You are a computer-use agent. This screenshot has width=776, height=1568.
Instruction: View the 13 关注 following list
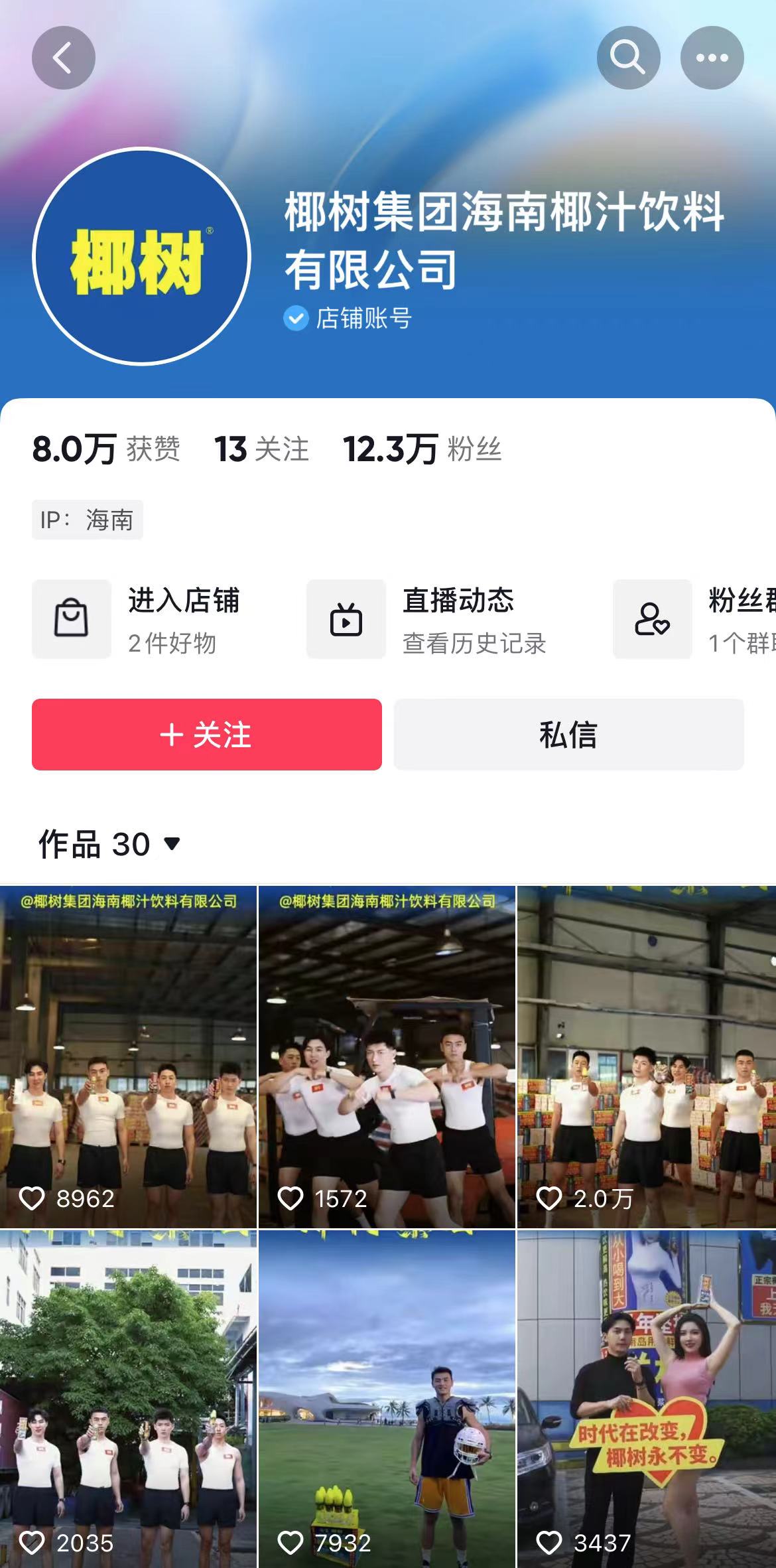click(x=261, y=449)
